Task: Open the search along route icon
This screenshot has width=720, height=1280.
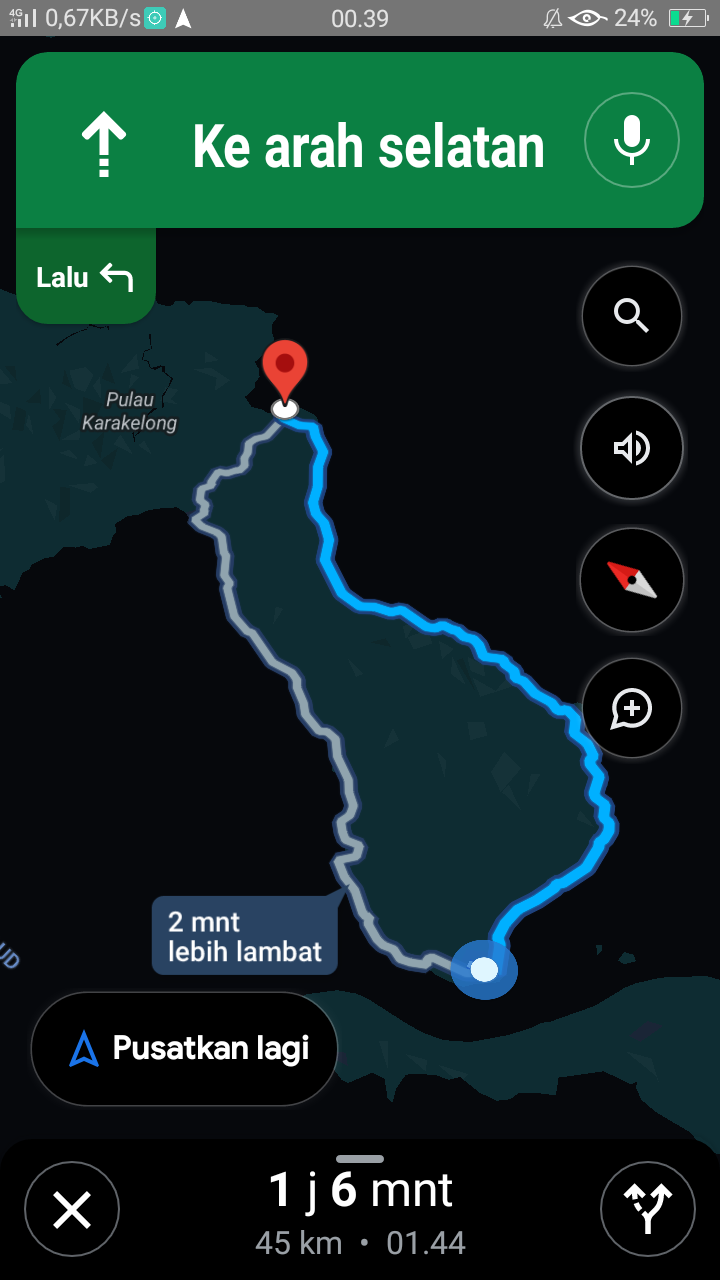Action: [632, 316]
